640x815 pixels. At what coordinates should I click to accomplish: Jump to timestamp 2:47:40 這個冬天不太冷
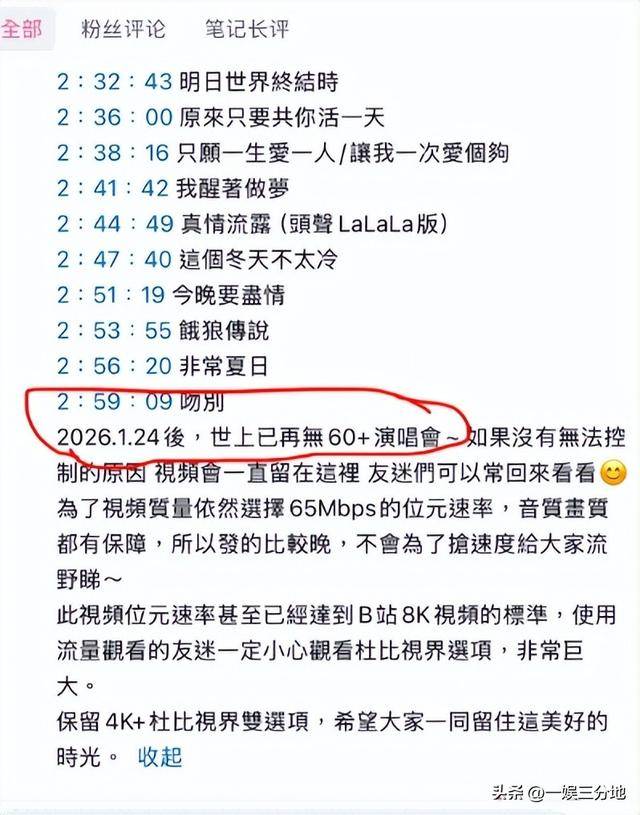114,260
